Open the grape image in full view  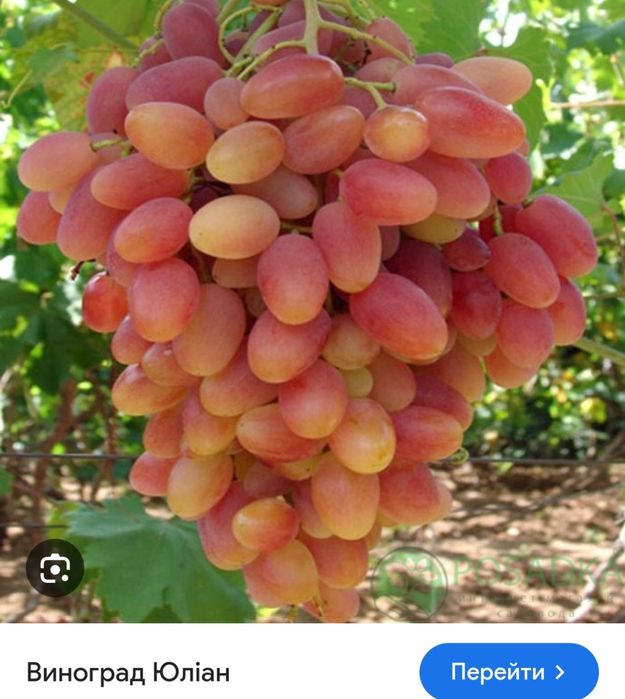coord(312,300)
